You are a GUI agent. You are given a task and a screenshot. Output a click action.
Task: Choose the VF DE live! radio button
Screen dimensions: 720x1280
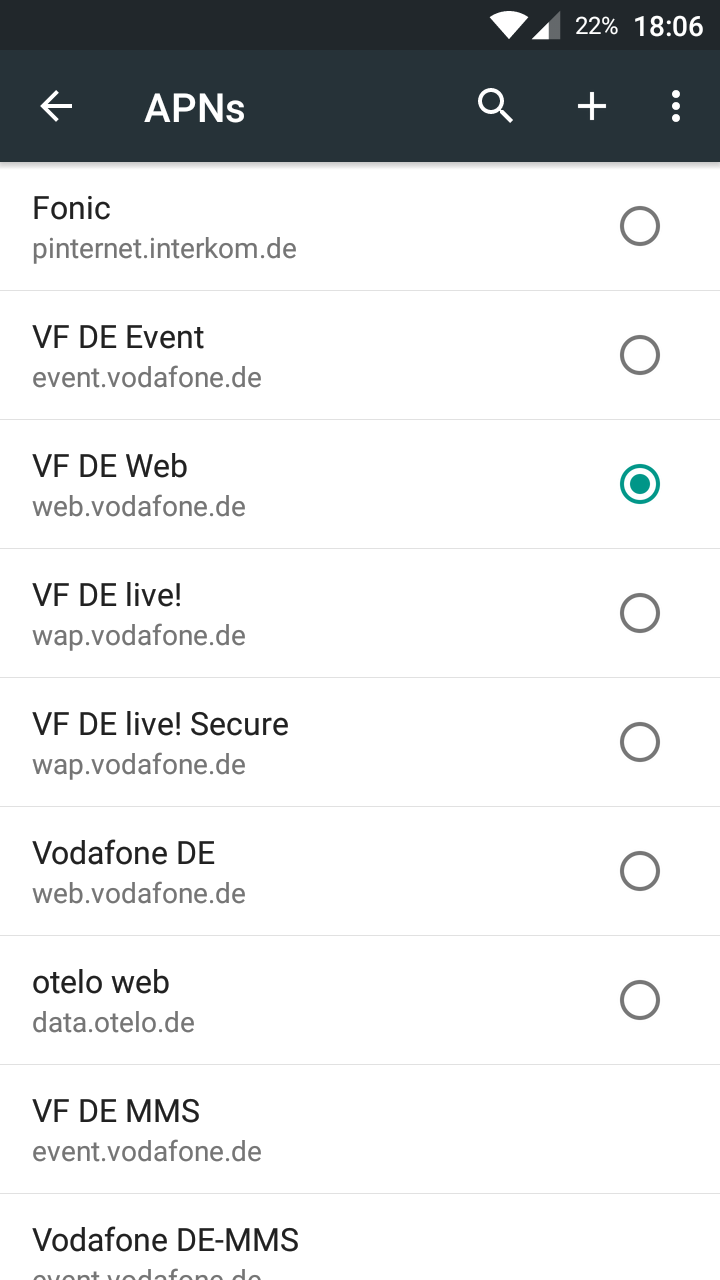tap(640, 613)
